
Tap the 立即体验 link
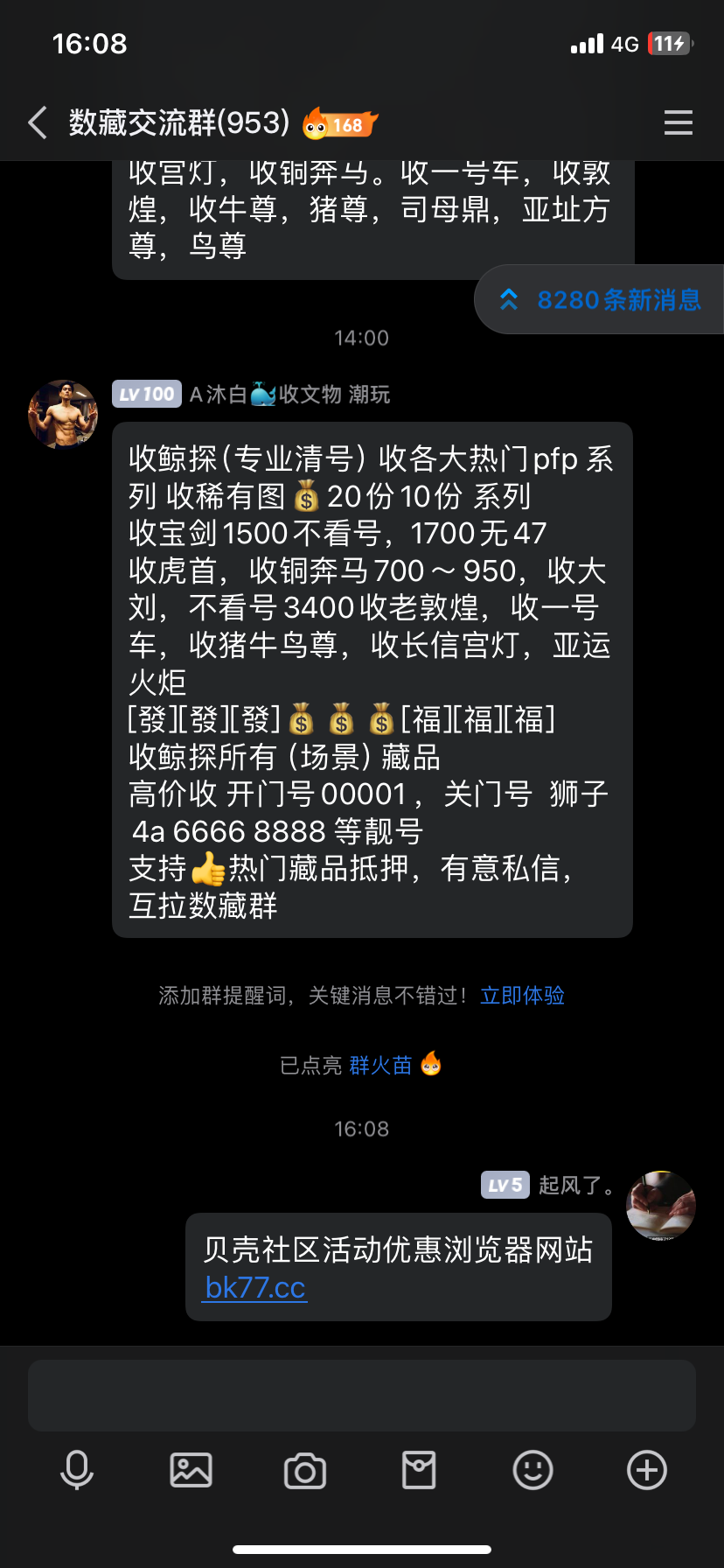coord(522,996)
